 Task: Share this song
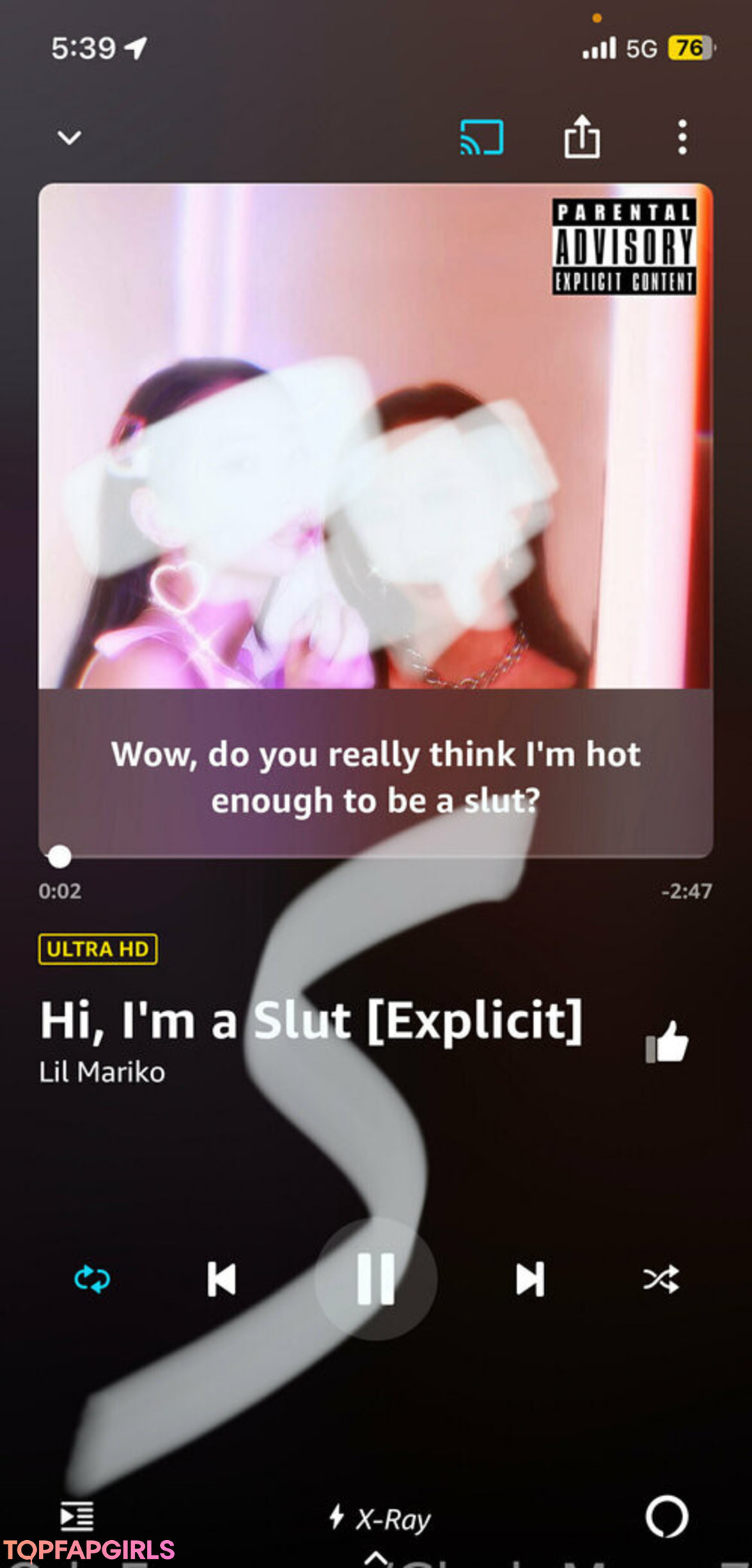click(x=581, y=137)
